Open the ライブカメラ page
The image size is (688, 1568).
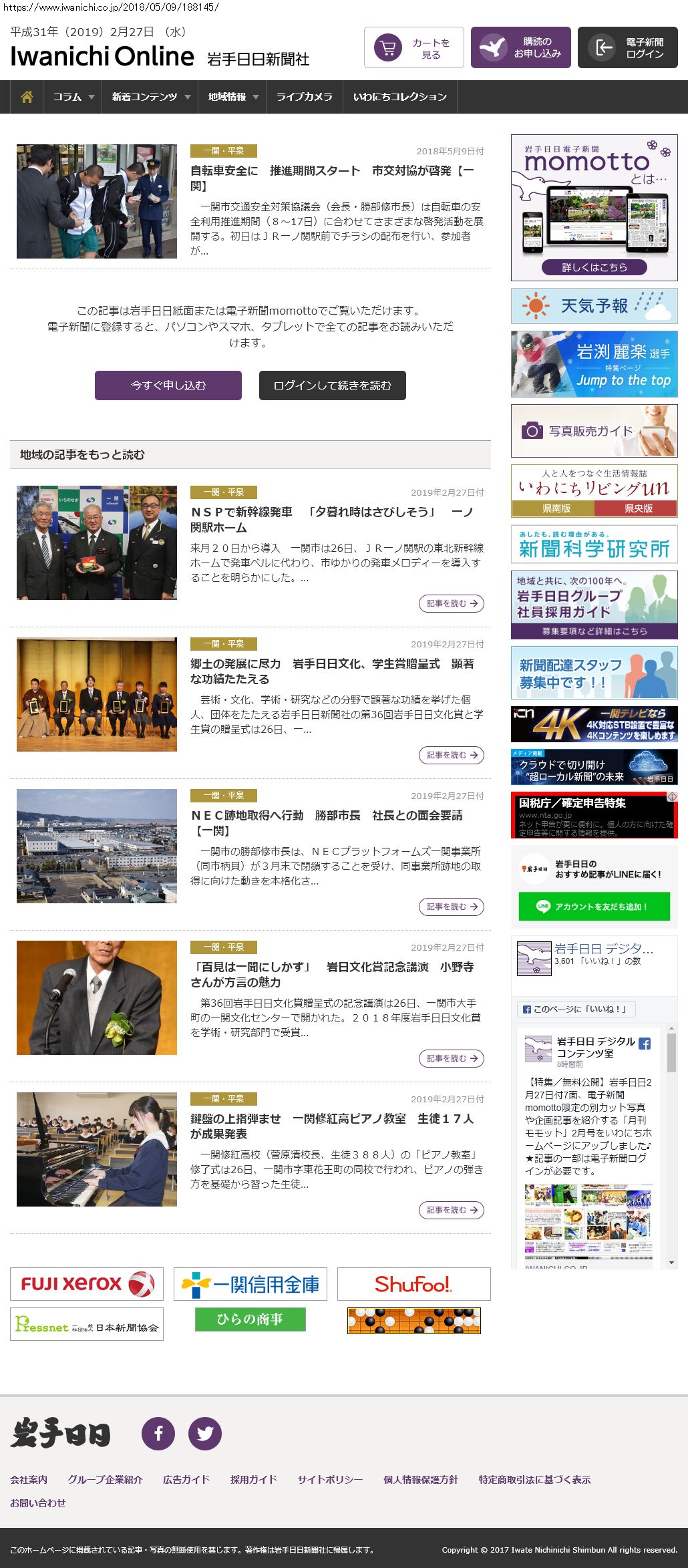click(304, 97)
